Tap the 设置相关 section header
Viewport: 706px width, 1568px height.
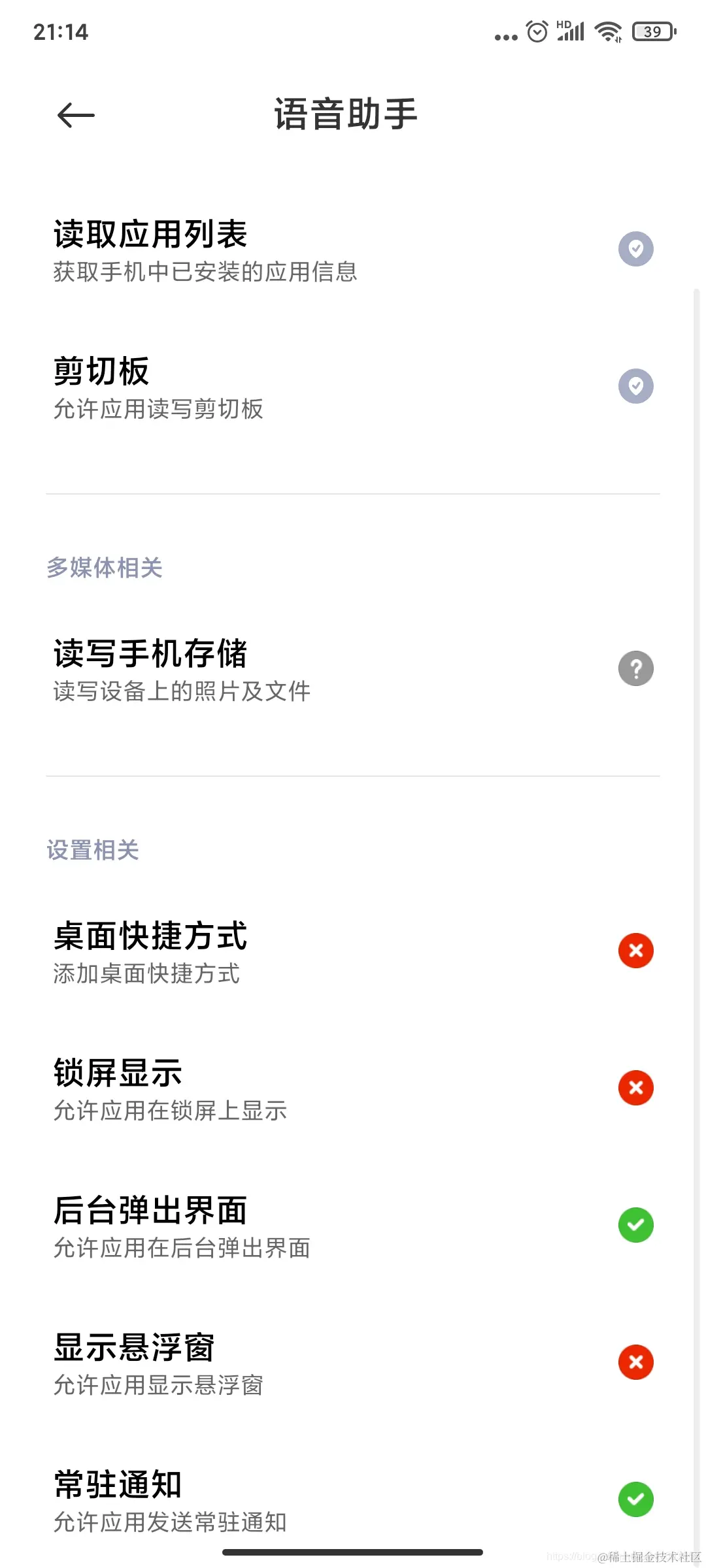click(92, 849)
